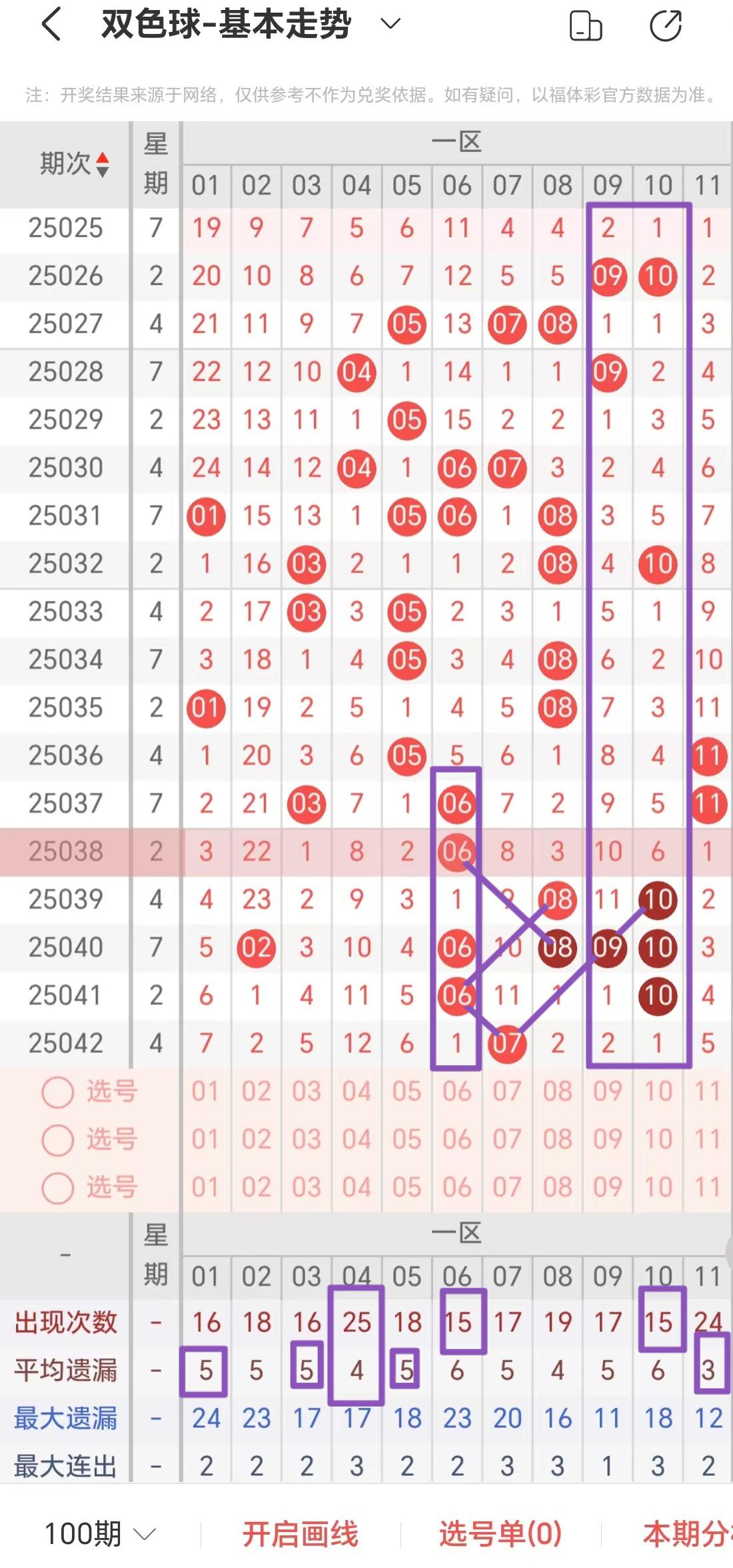Viewport: 733px width, 1568px height.
Task: Go back using the top-left arrow
Action: [x=52, y=25]
